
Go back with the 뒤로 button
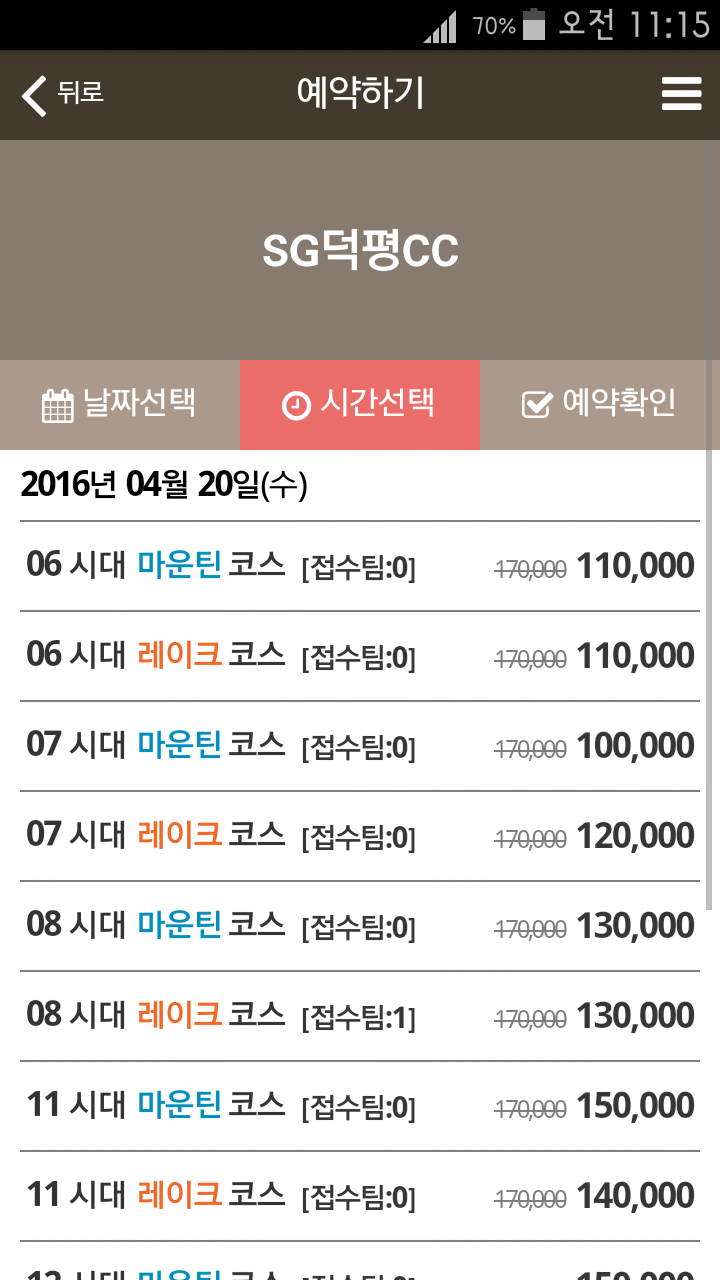pyautogui.click(x=62, y=94)
